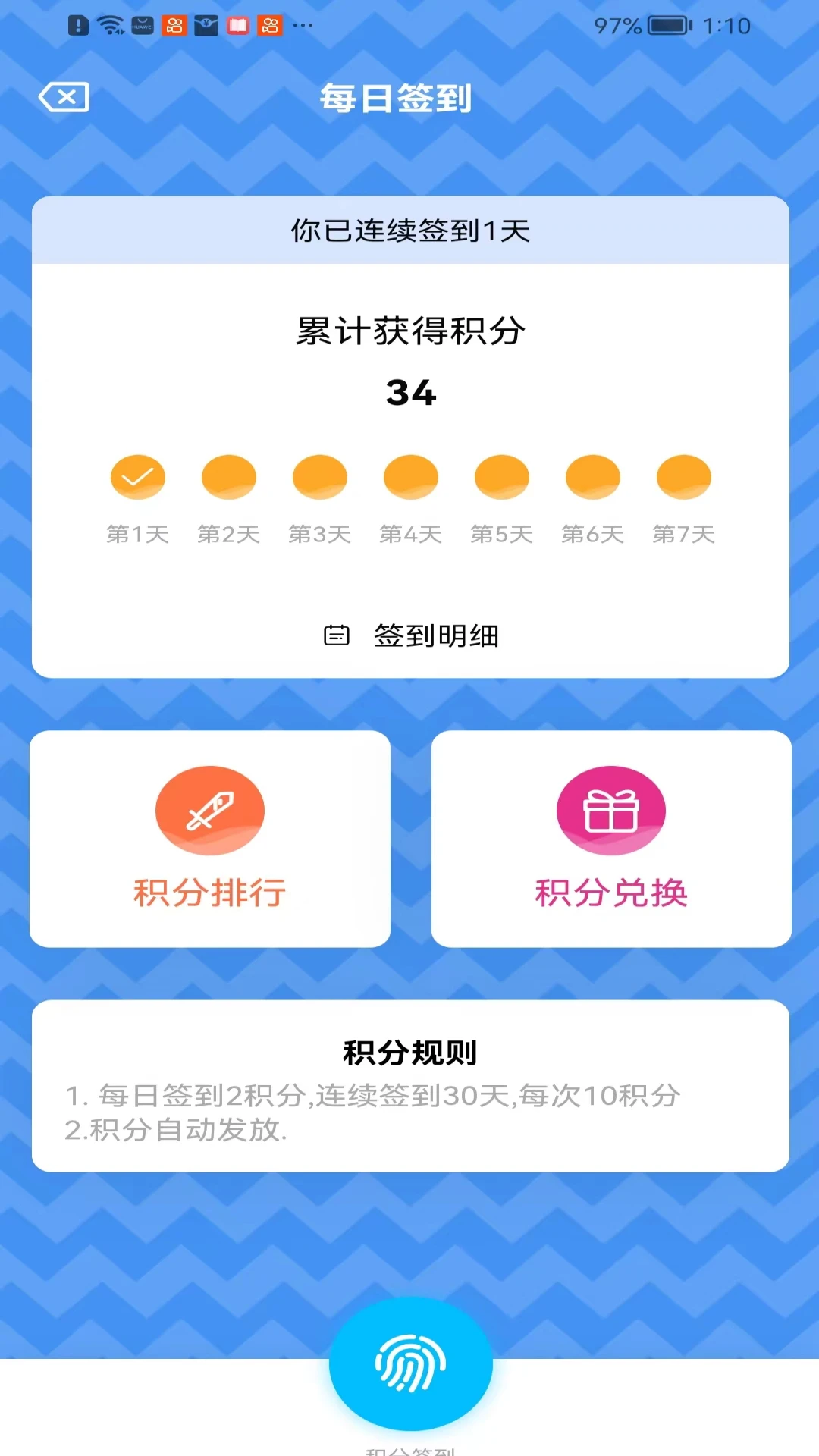The image size is (819, 1456).
Task: Open 积分兑换 via the pink gift icon
Action: tap(611, 810)
